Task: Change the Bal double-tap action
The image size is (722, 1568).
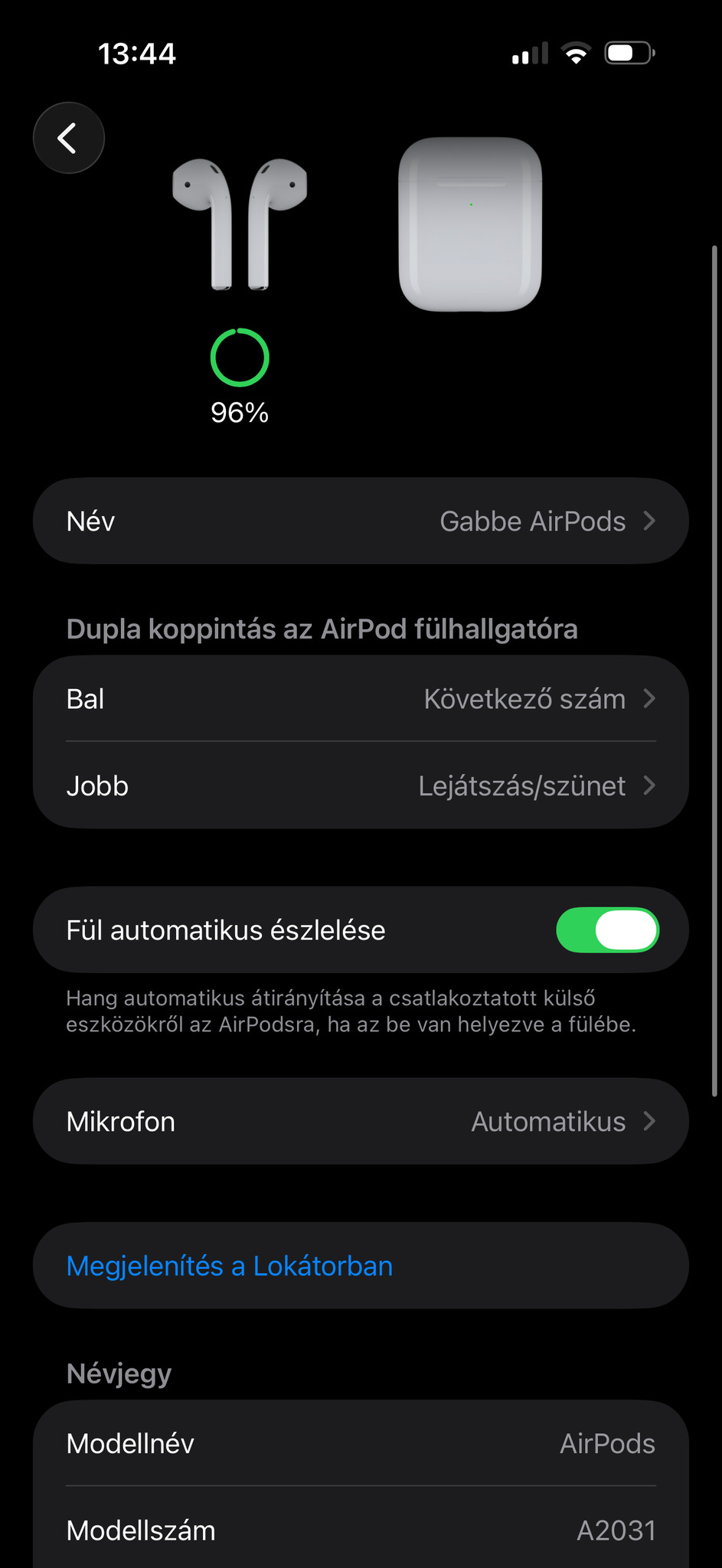Action: click(x=361, y=699)
